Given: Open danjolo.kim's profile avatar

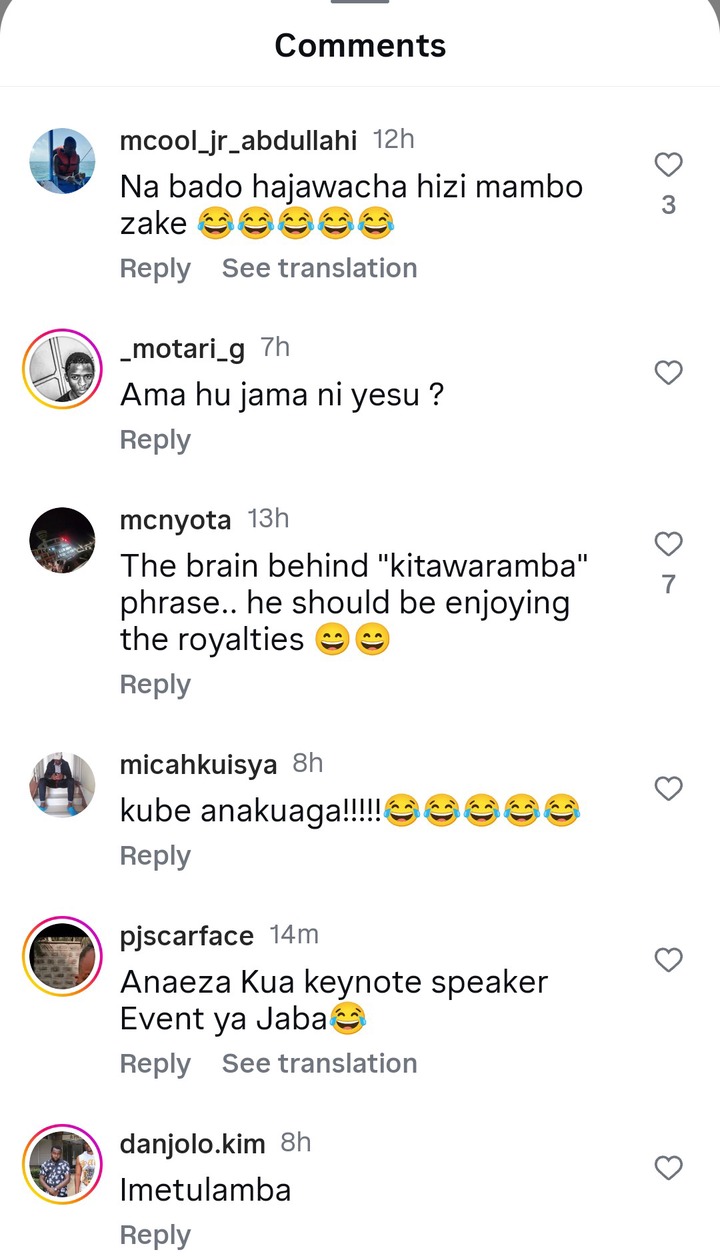Looking at the screenshot, I should (x=62, y=1164).
